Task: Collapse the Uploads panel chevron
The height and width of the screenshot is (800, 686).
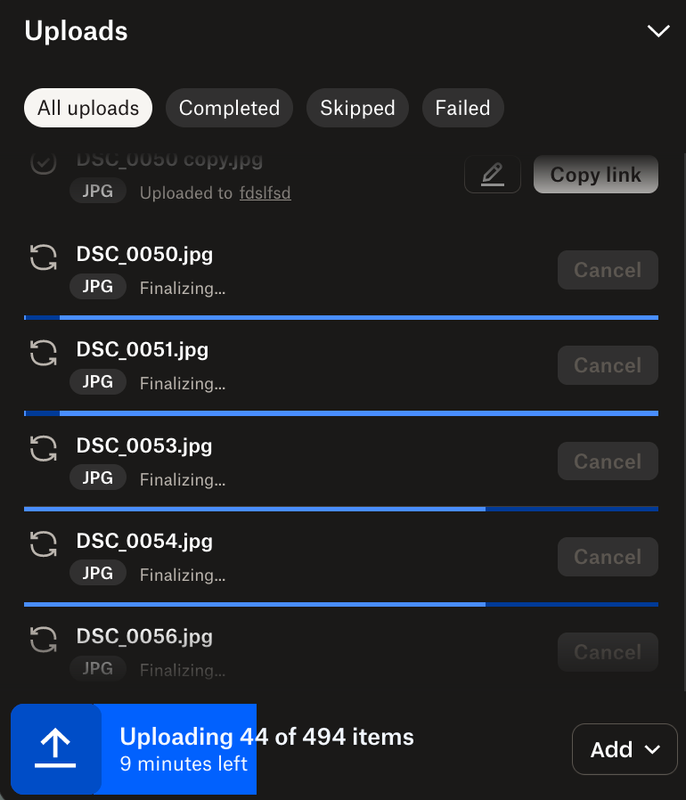Action: [x=658, y=31]
